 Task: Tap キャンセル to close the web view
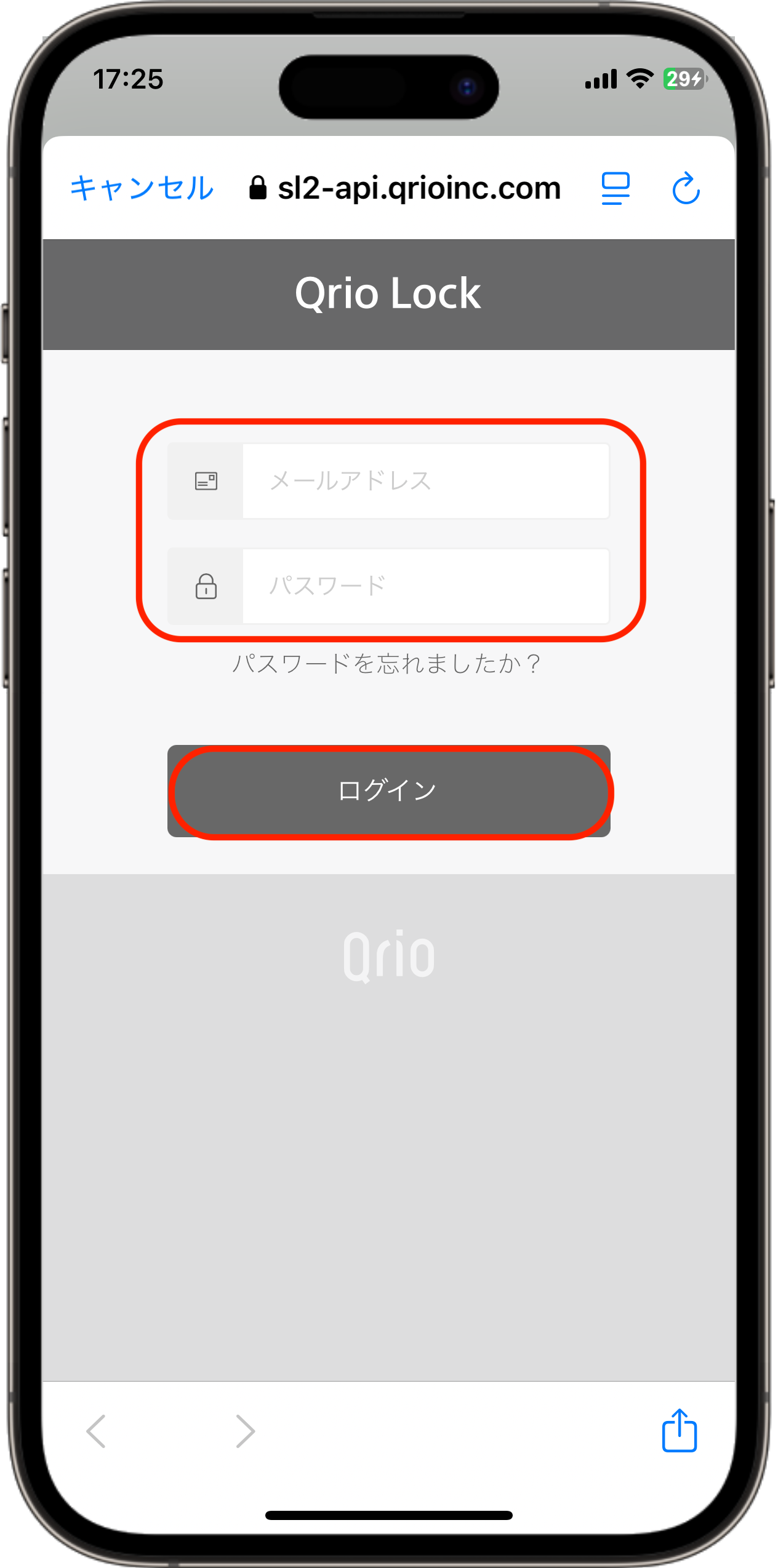pyautogui.click(x=142, y=188)
